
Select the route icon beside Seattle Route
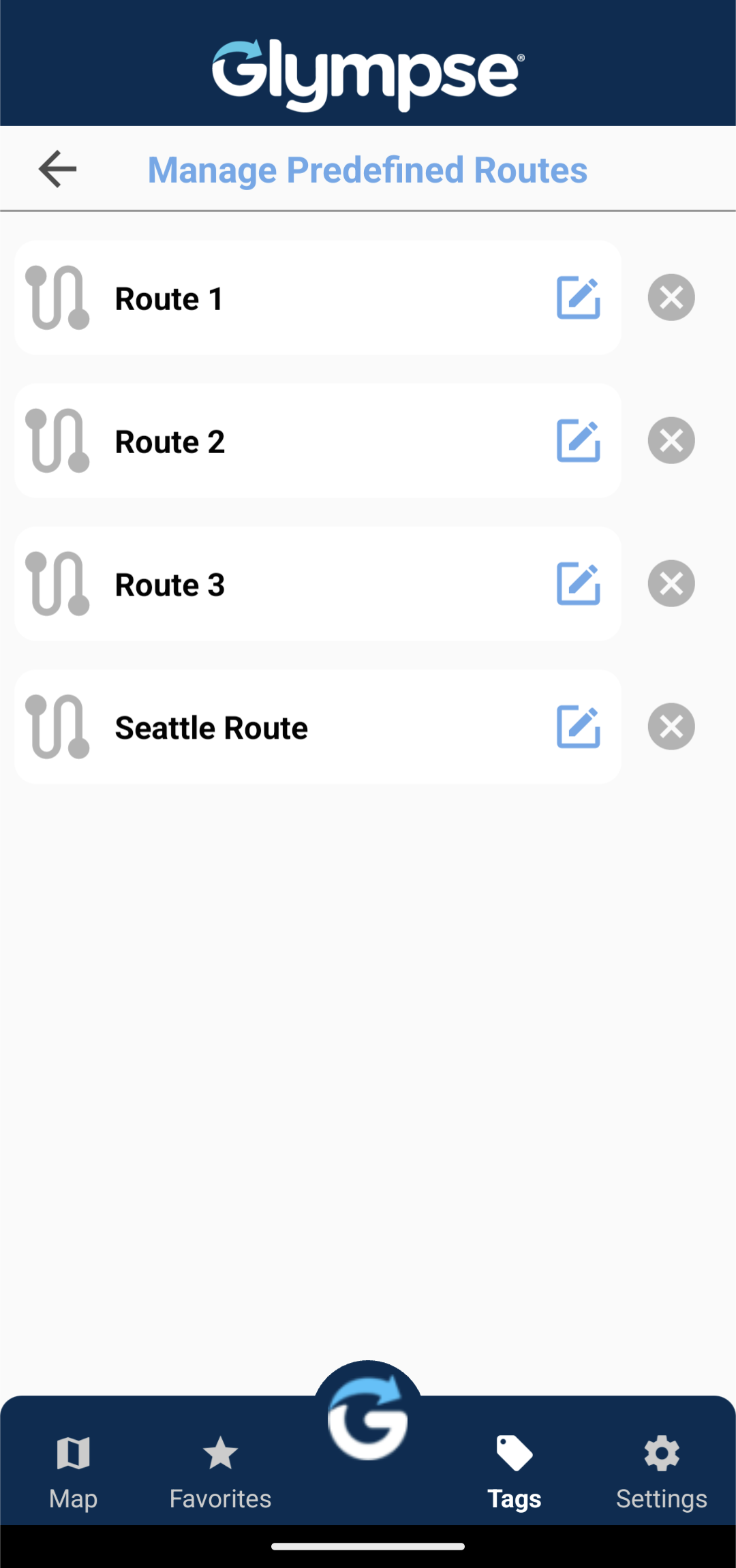point(57,726)
